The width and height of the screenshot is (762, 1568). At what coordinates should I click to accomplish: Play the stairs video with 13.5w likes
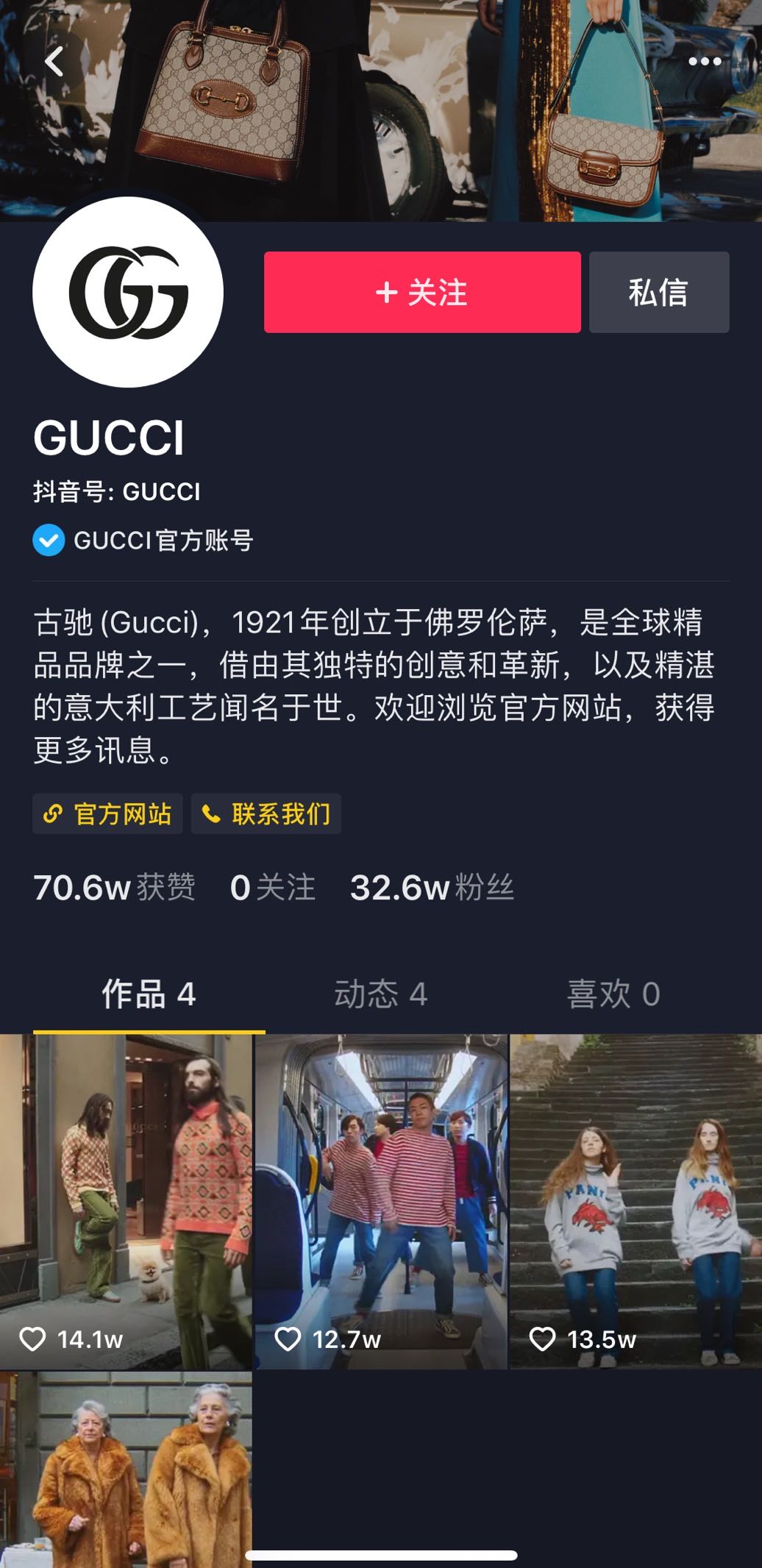click(635, 1200)
